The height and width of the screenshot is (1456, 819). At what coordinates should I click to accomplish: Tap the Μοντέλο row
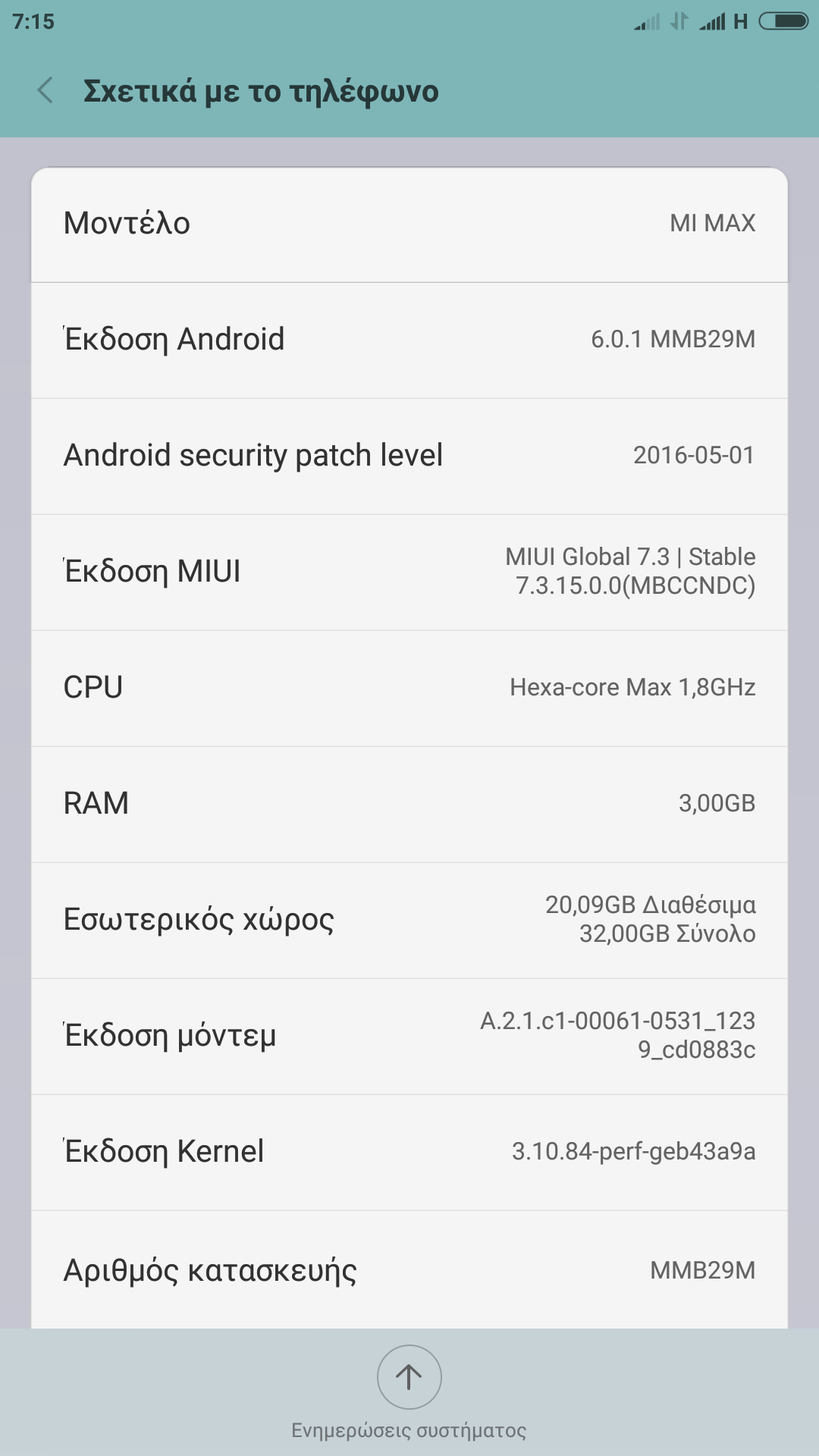click(409, 224)
